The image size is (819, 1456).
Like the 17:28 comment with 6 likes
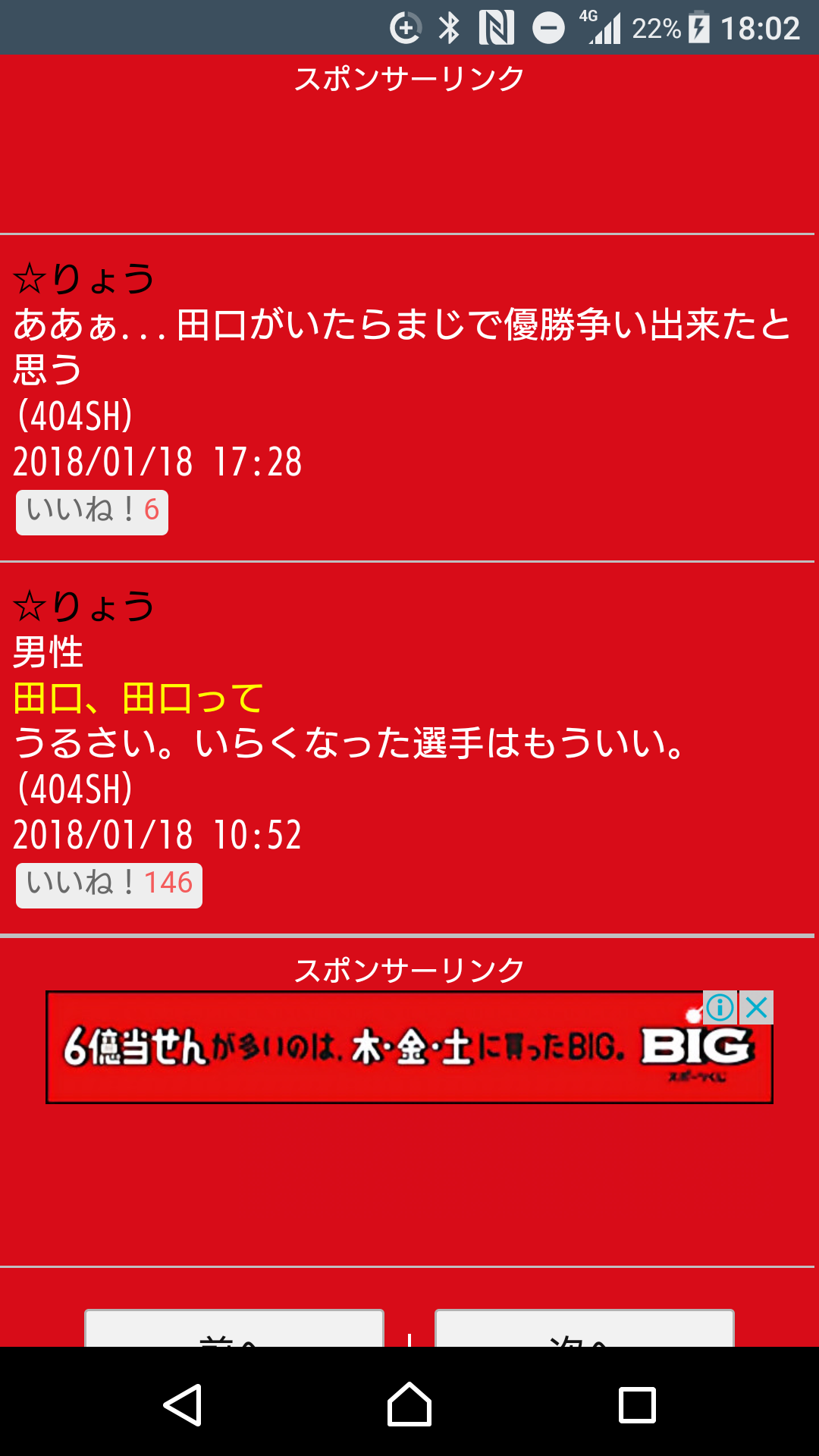[x=92, y=513]
